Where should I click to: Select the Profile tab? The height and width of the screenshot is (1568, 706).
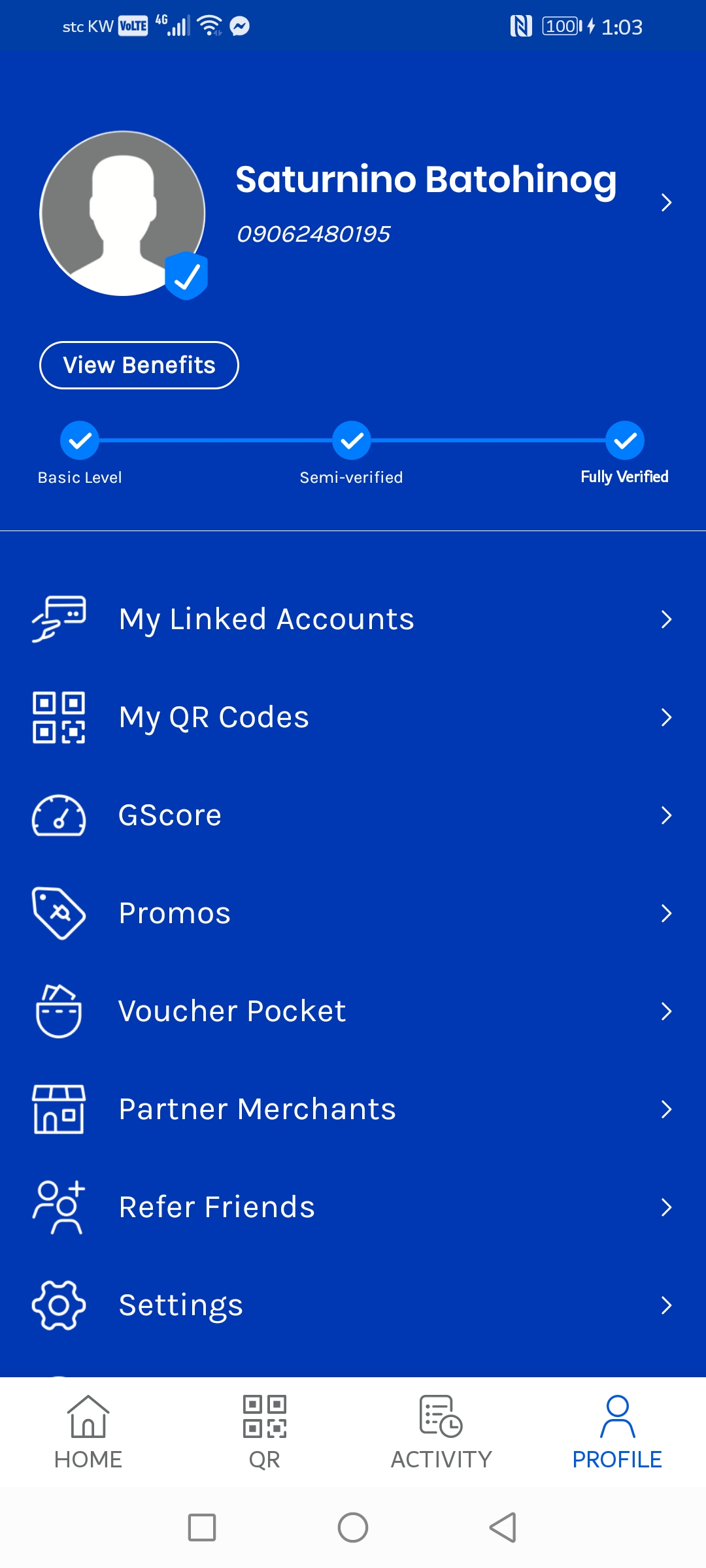[x=617, y=1432]
